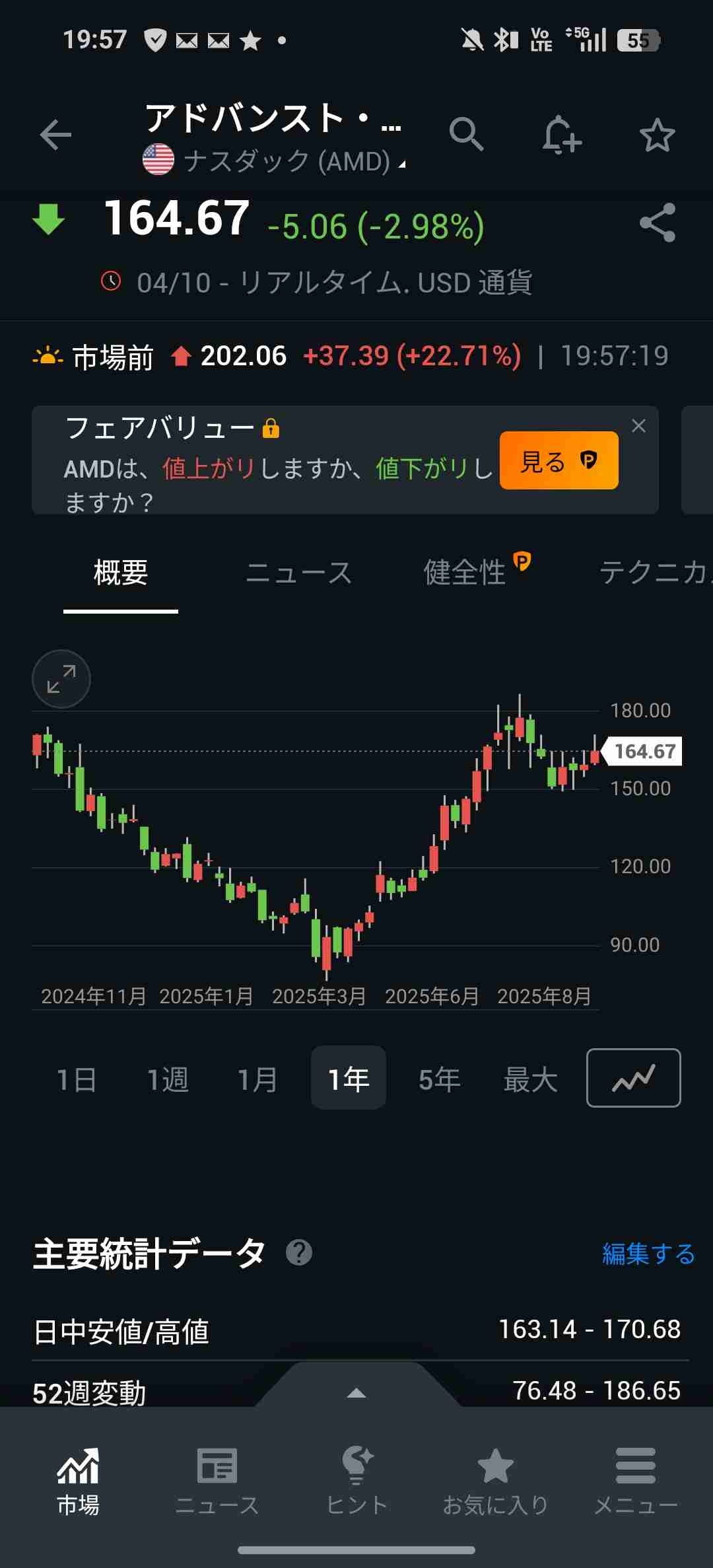Tap the orange 見る button
The height and width of the screenshot is (1568, 713).
click(x=559, y=460)
